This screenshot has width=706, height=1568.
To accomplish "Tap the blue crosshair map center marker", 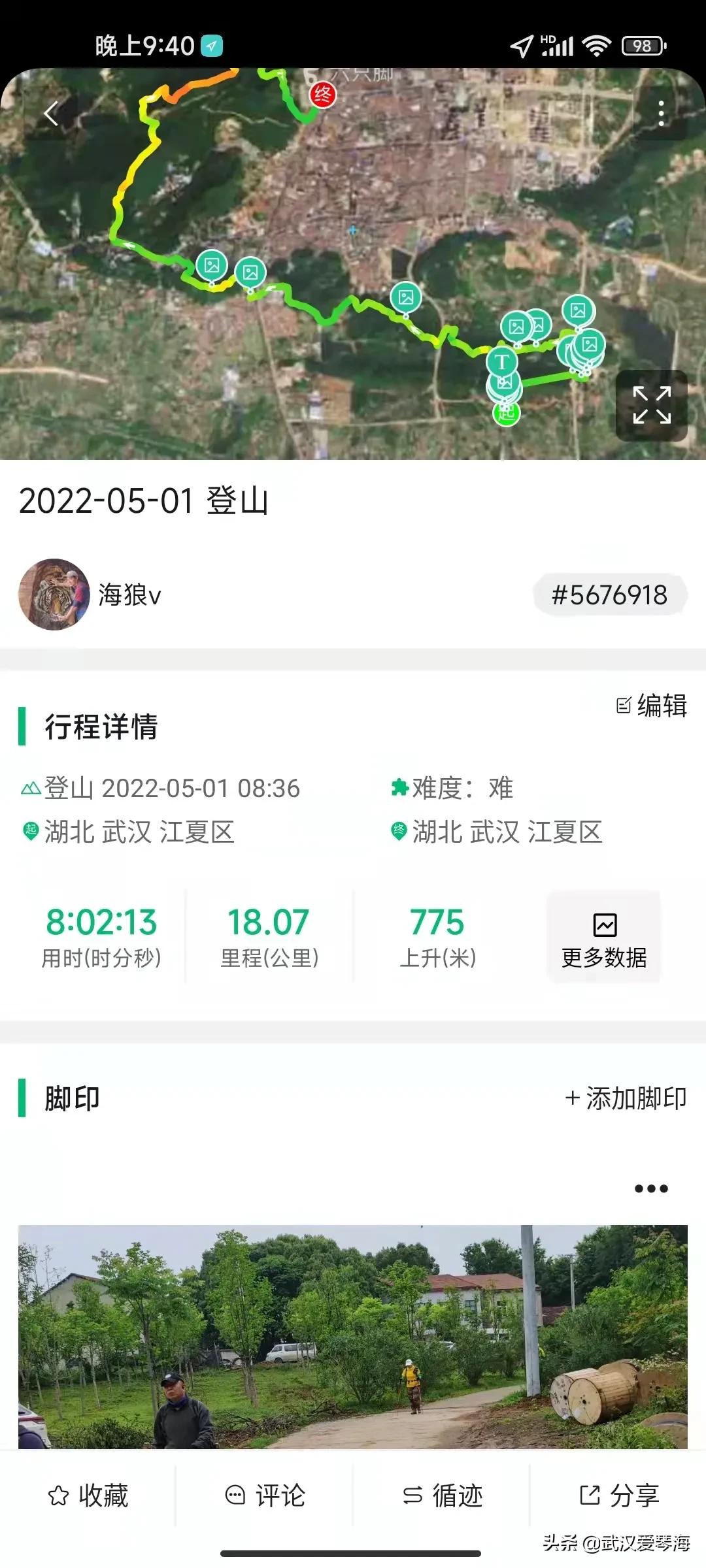I will click(x=353, y=230).
